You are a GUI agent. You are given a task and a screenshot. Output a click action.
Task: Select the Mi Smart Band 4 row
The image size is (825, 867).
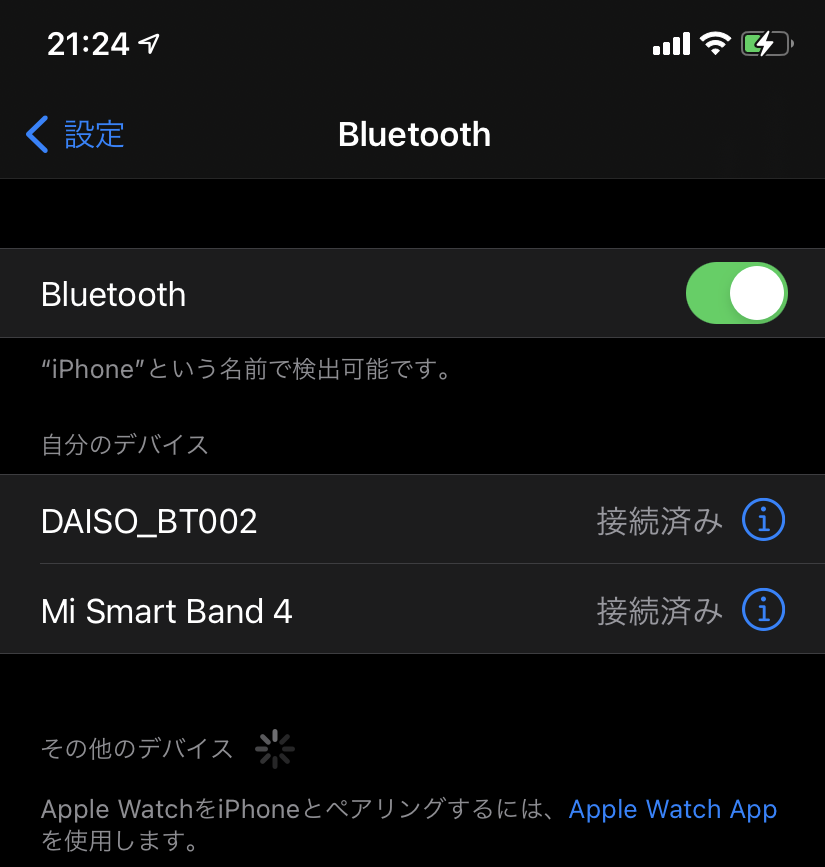point(300,610)
